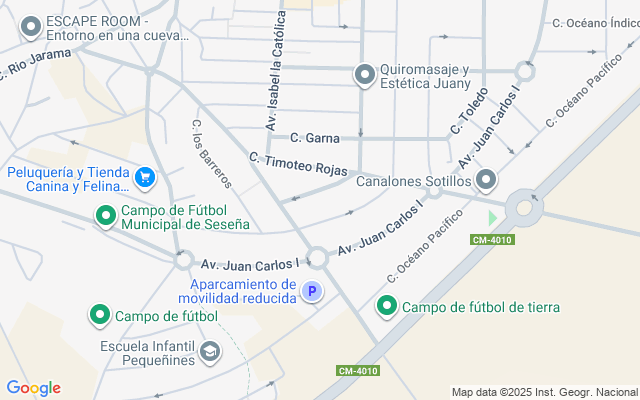Select the Campo de fútbol pin

(x=100, y=316)
